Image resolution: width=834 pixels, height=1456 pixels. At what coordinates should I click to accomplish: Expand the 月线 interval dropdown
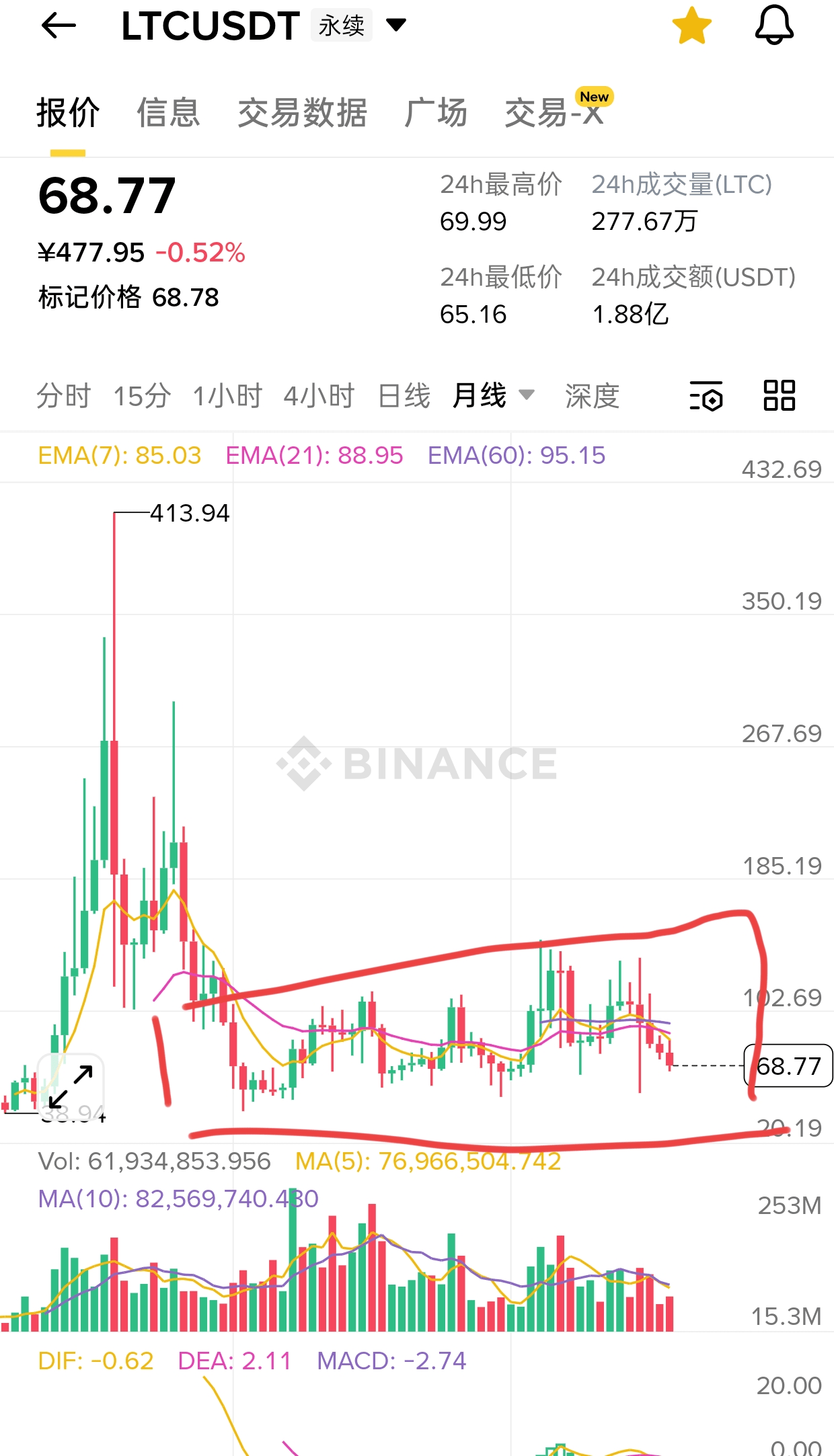coord(494,395)
